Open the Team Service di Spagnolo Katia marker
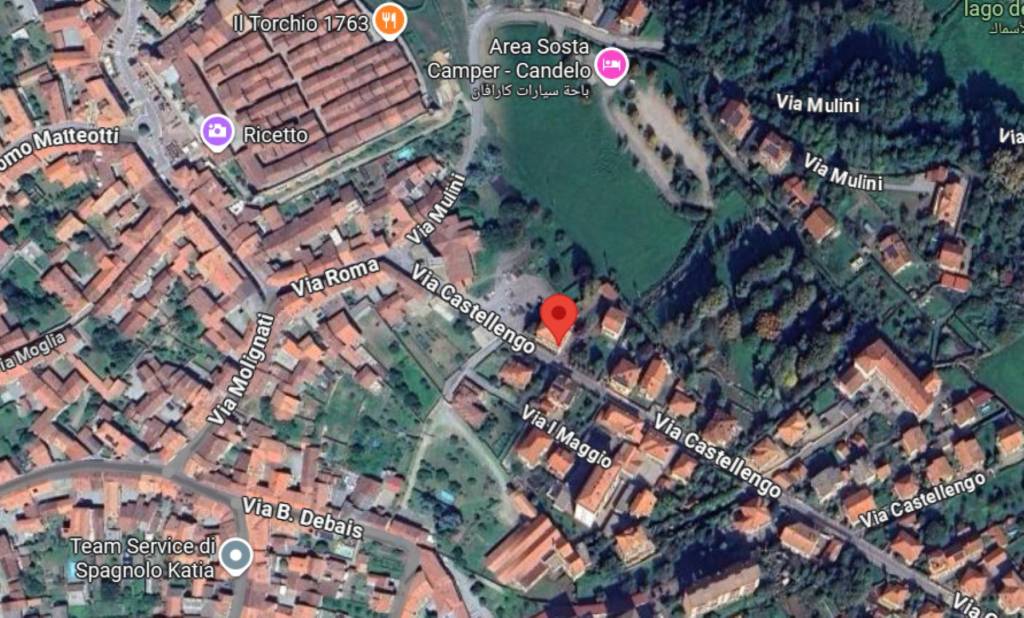This screenshot has width=1024, height=618. coord(235,556)
